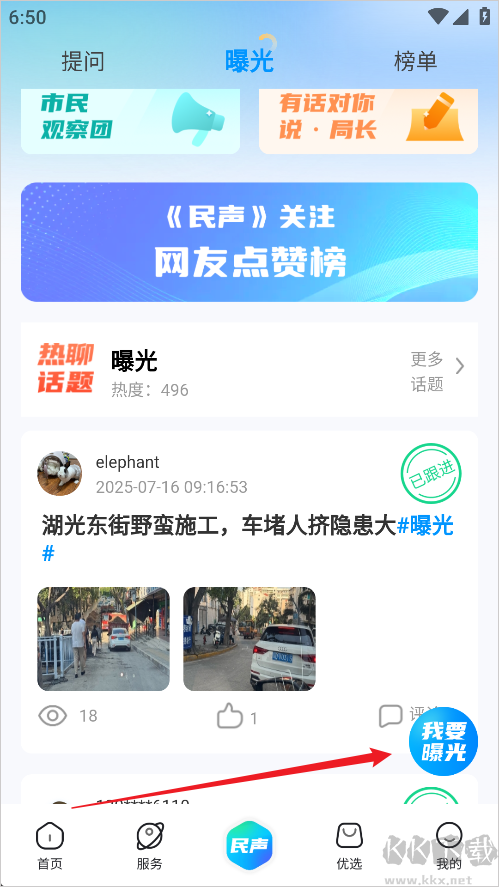
Task: Open the 网友点赞榜 banner
Action: tap(250, 242)
